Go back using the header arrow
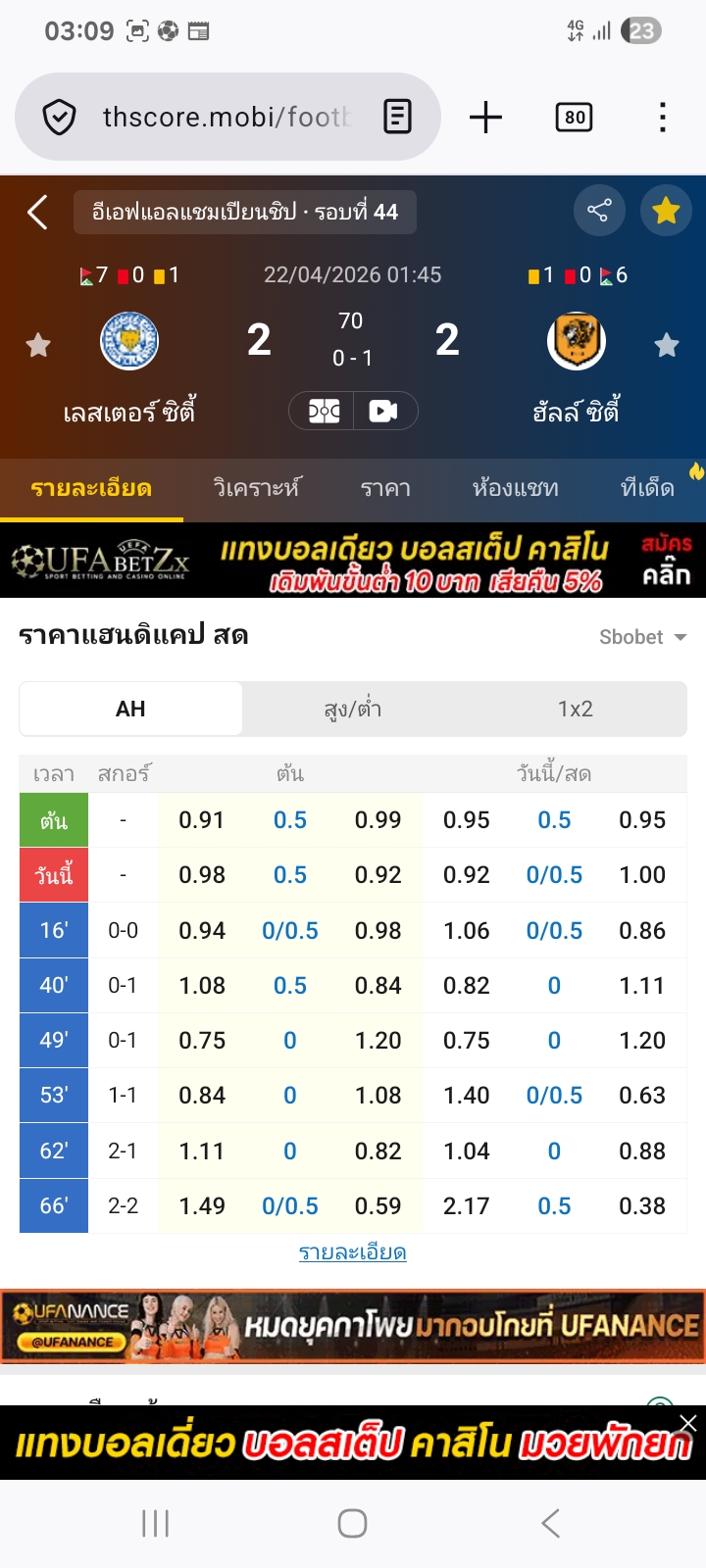 click(x=37, y=212)
